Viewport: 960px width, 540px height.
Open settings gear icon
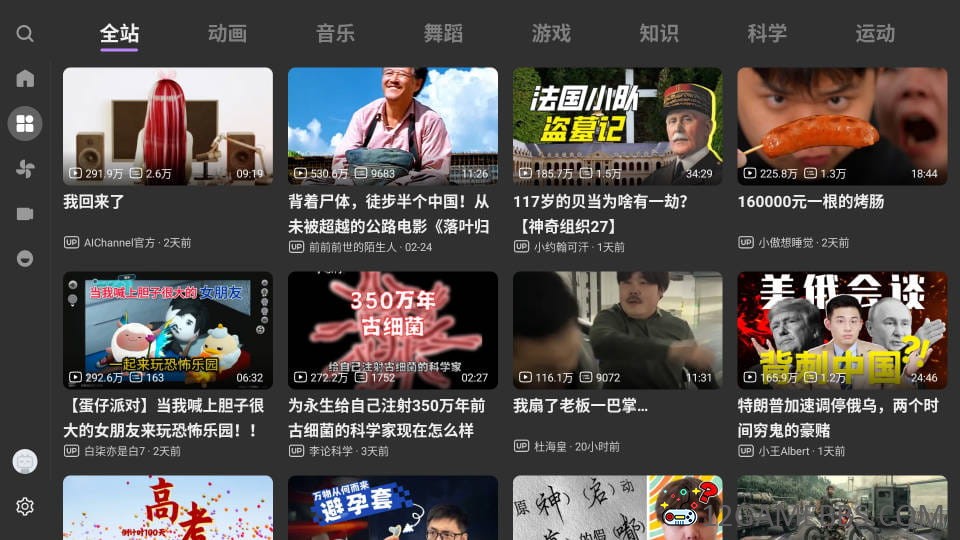coord(25,507)
